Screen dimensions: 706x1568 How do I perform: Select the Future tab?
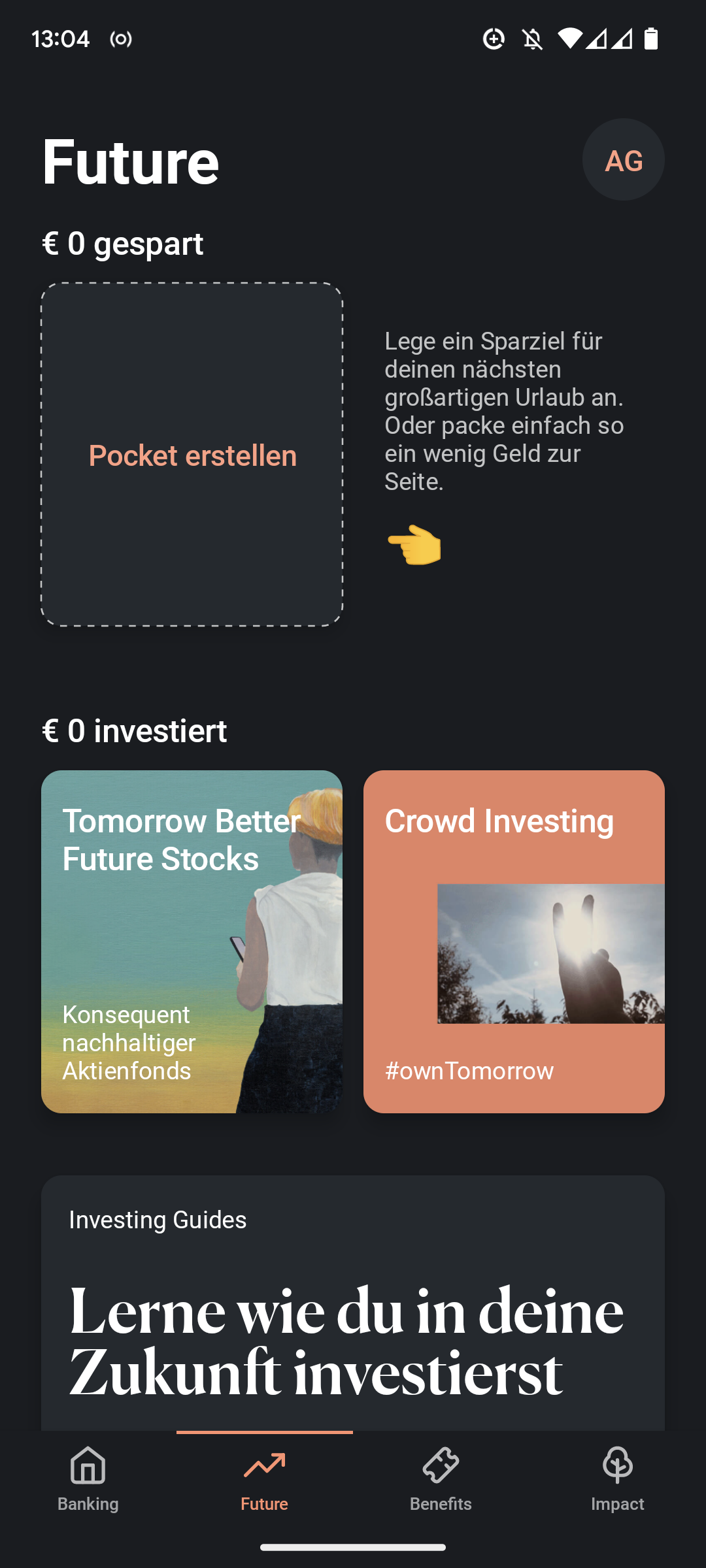tap(265, 1479)
